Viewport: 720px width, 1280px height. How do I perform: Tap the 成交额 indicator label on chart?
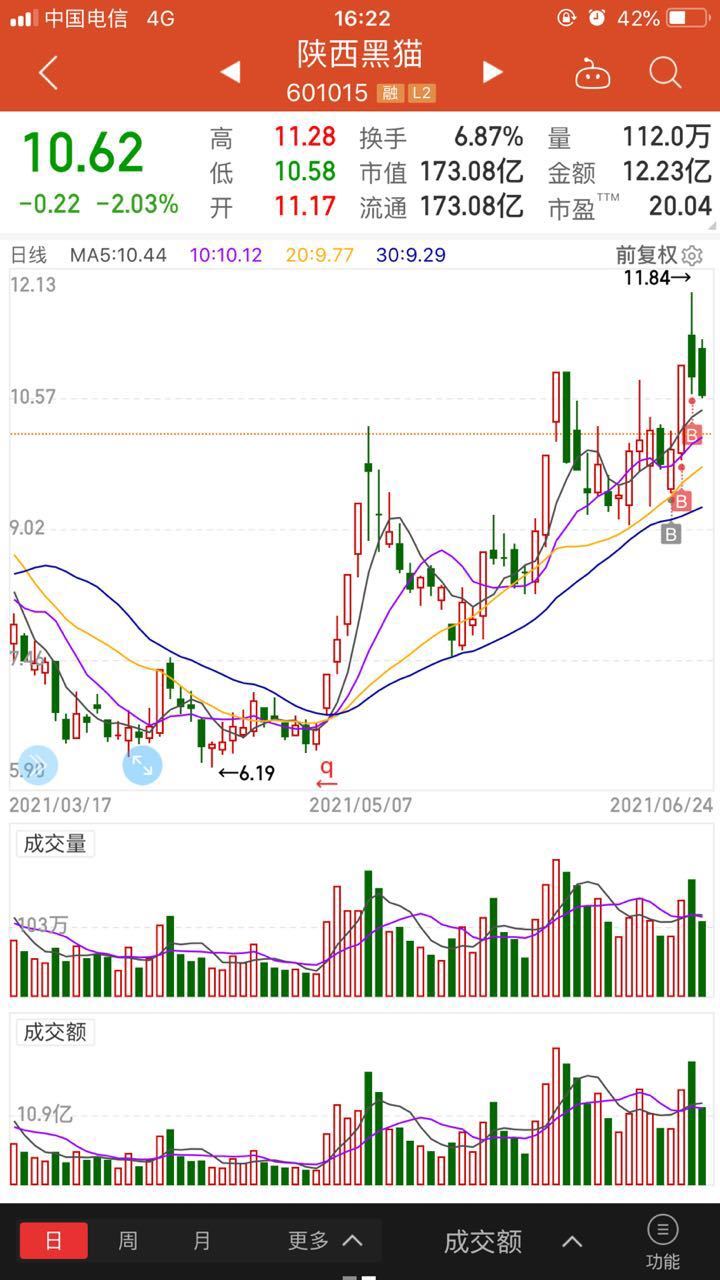pyautogui.click(x=54, y=1032)
